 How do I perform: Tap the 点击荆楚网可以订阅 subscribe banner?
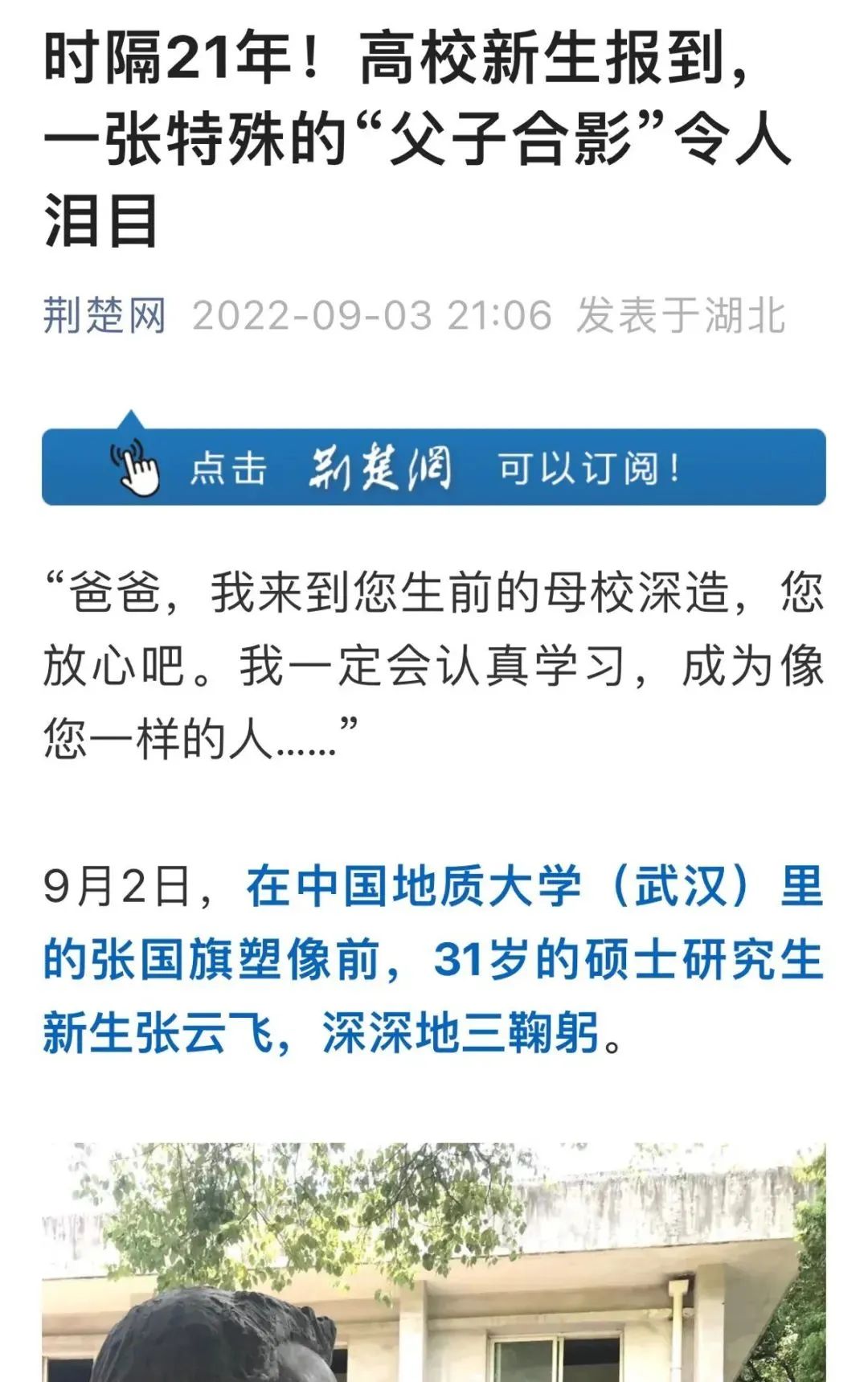click(434, 468)
